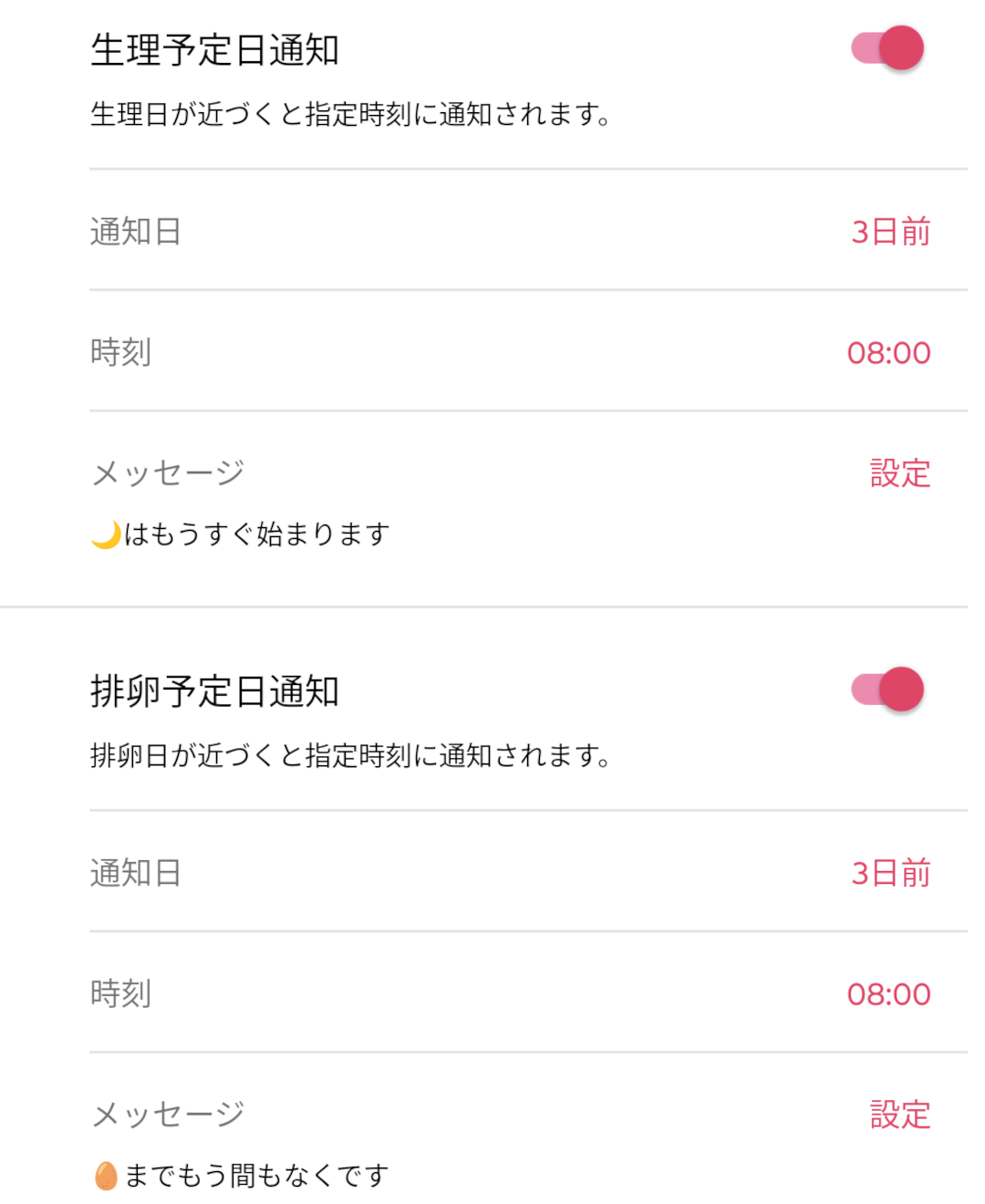
Task: Change the 3日前 setting for ovulation notification
Action: (889, 873)
